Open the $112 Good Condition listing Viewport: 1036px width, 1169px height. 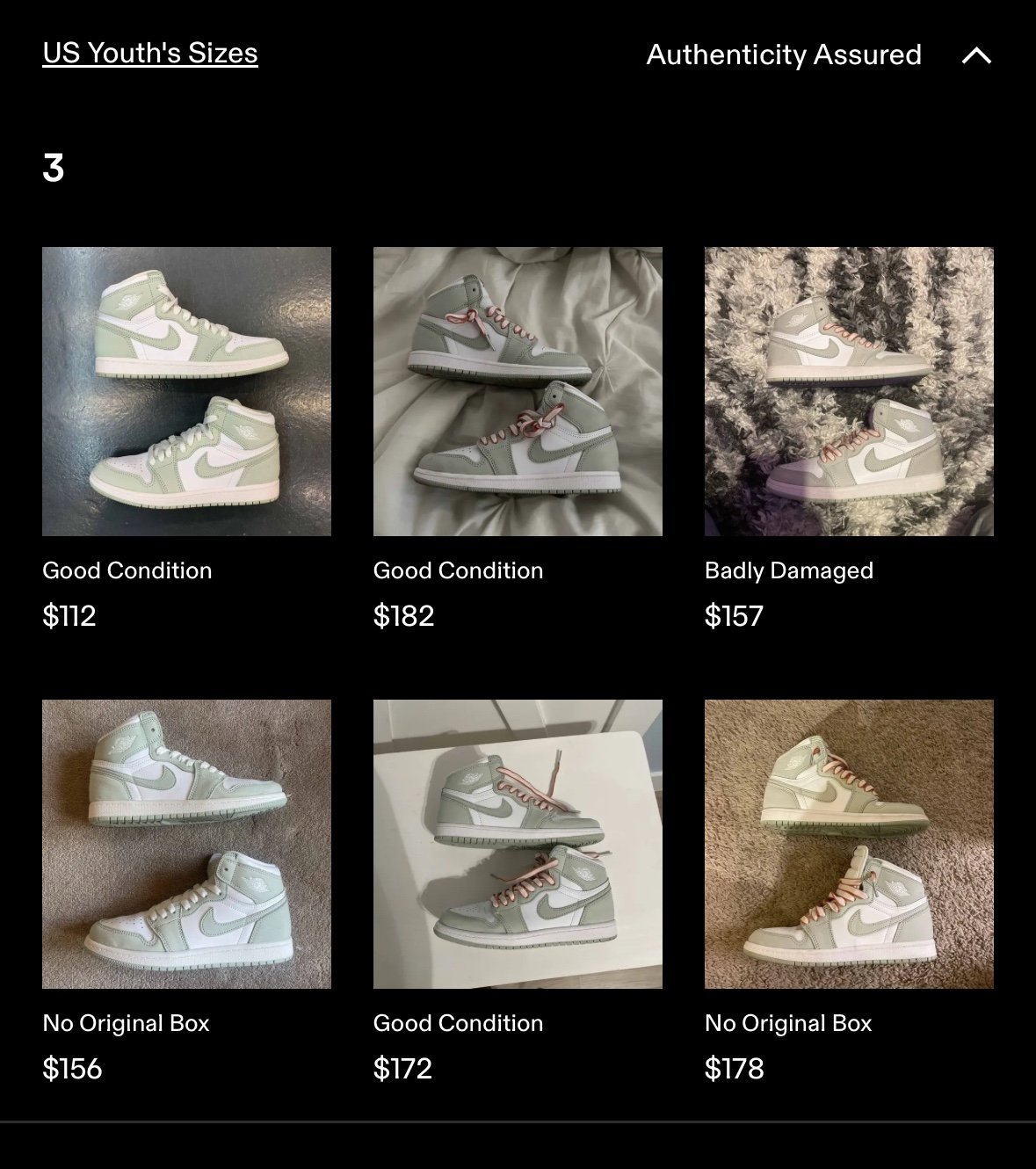pyautogui.click(x=186, y=392)
